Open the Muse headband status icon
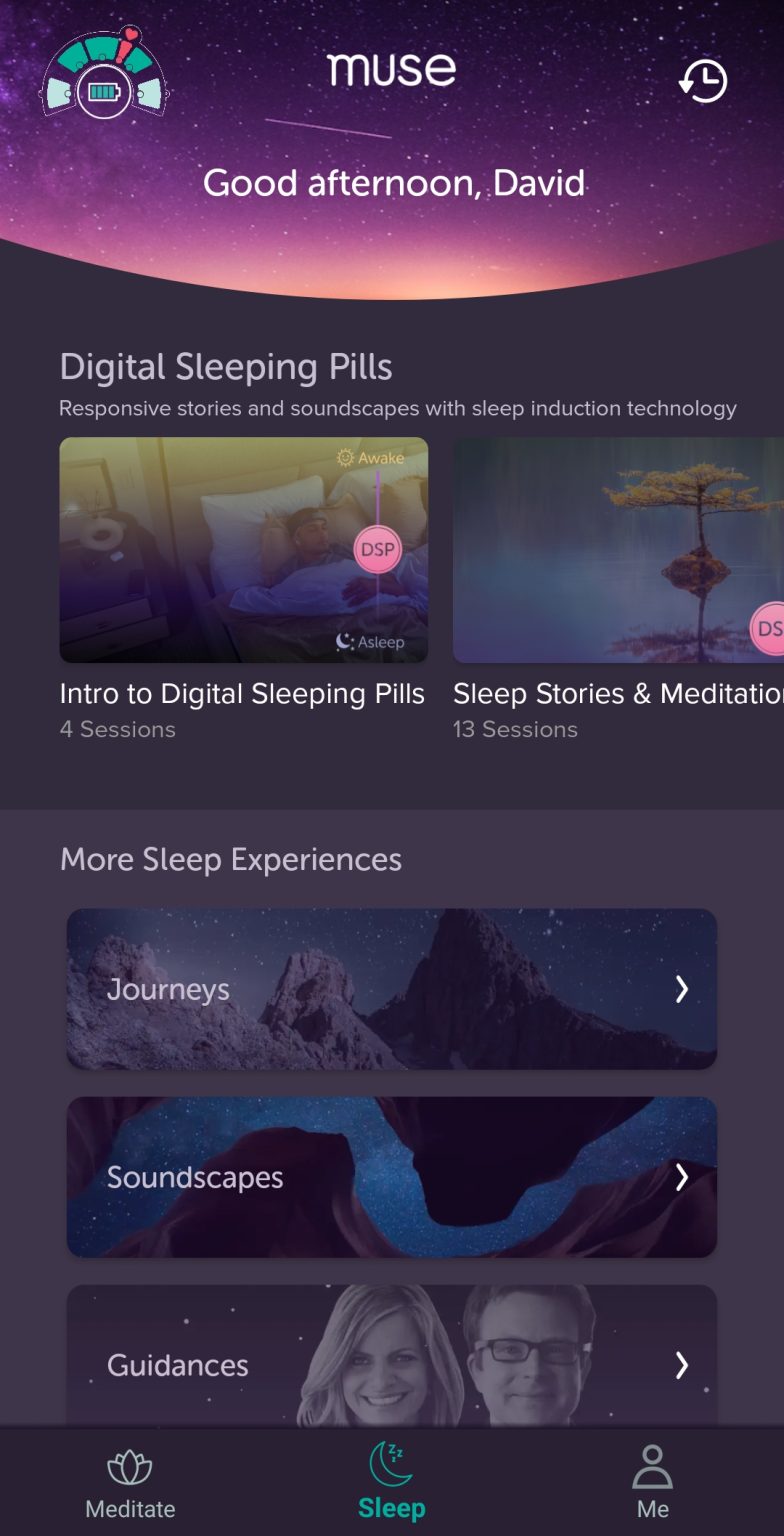The image size is (784, 1536). (x=103, y=76)
